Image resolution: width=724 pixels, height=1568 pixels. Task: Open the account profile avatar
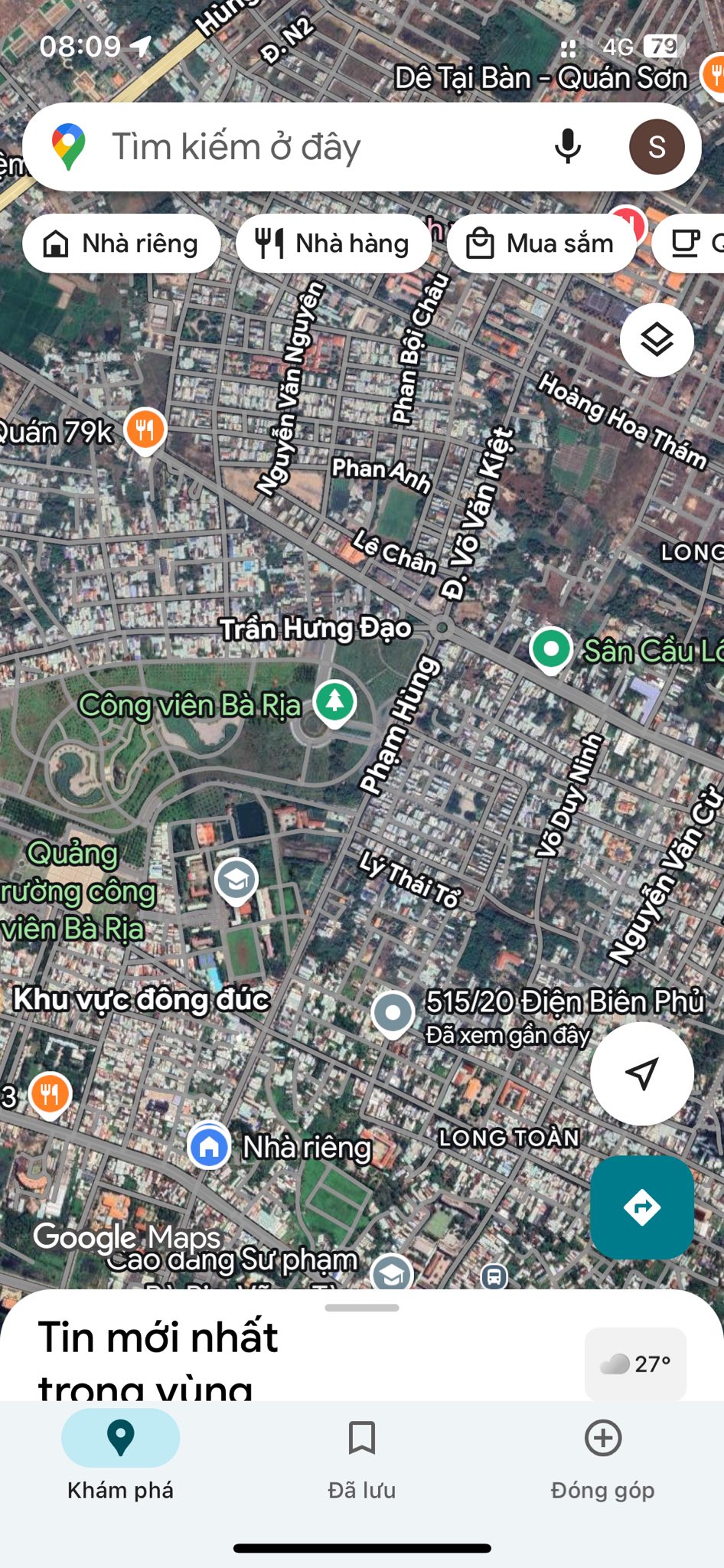[656, 146]
